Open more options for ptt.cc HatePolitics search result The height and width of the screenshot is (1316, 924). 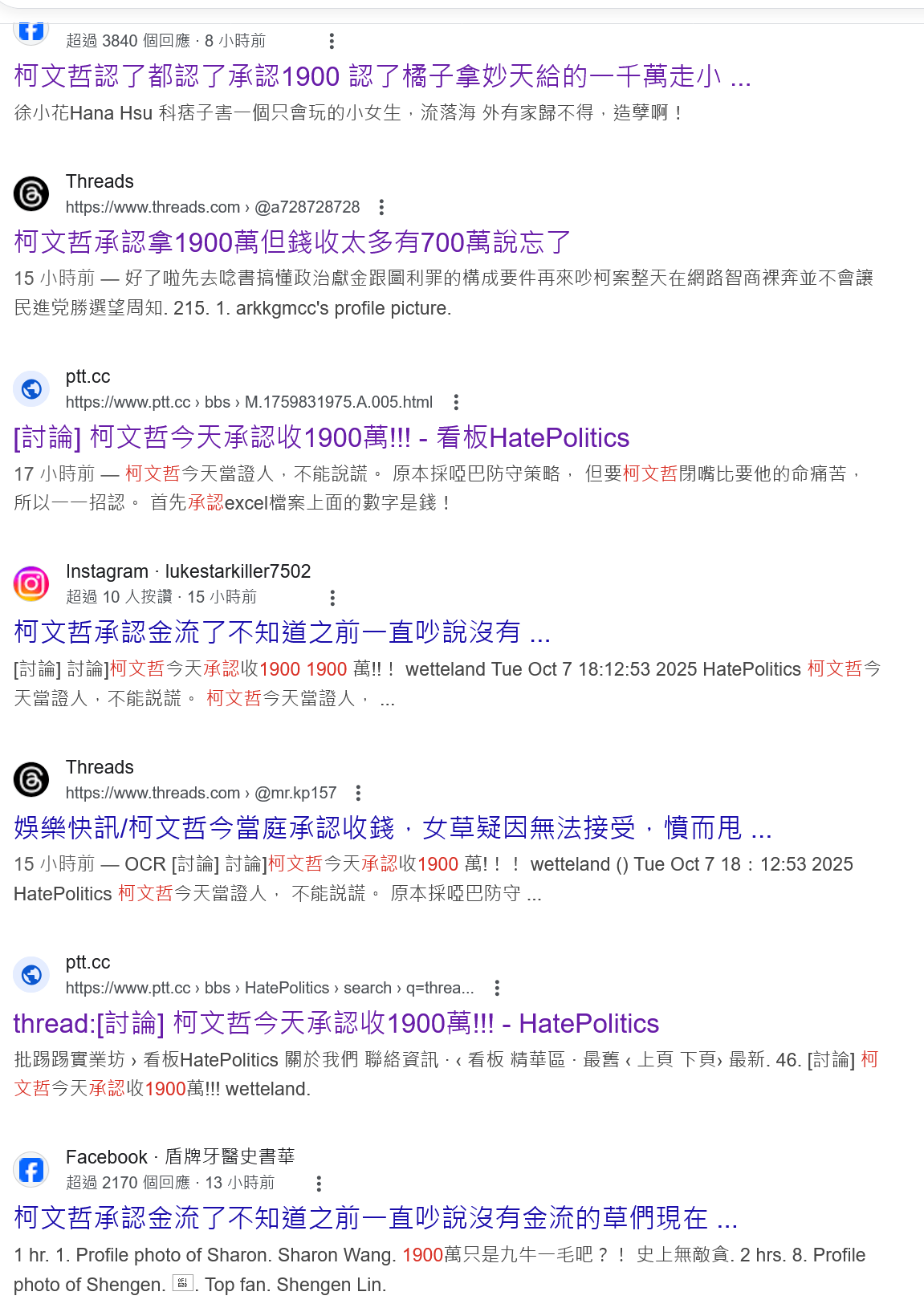point(497,988)
